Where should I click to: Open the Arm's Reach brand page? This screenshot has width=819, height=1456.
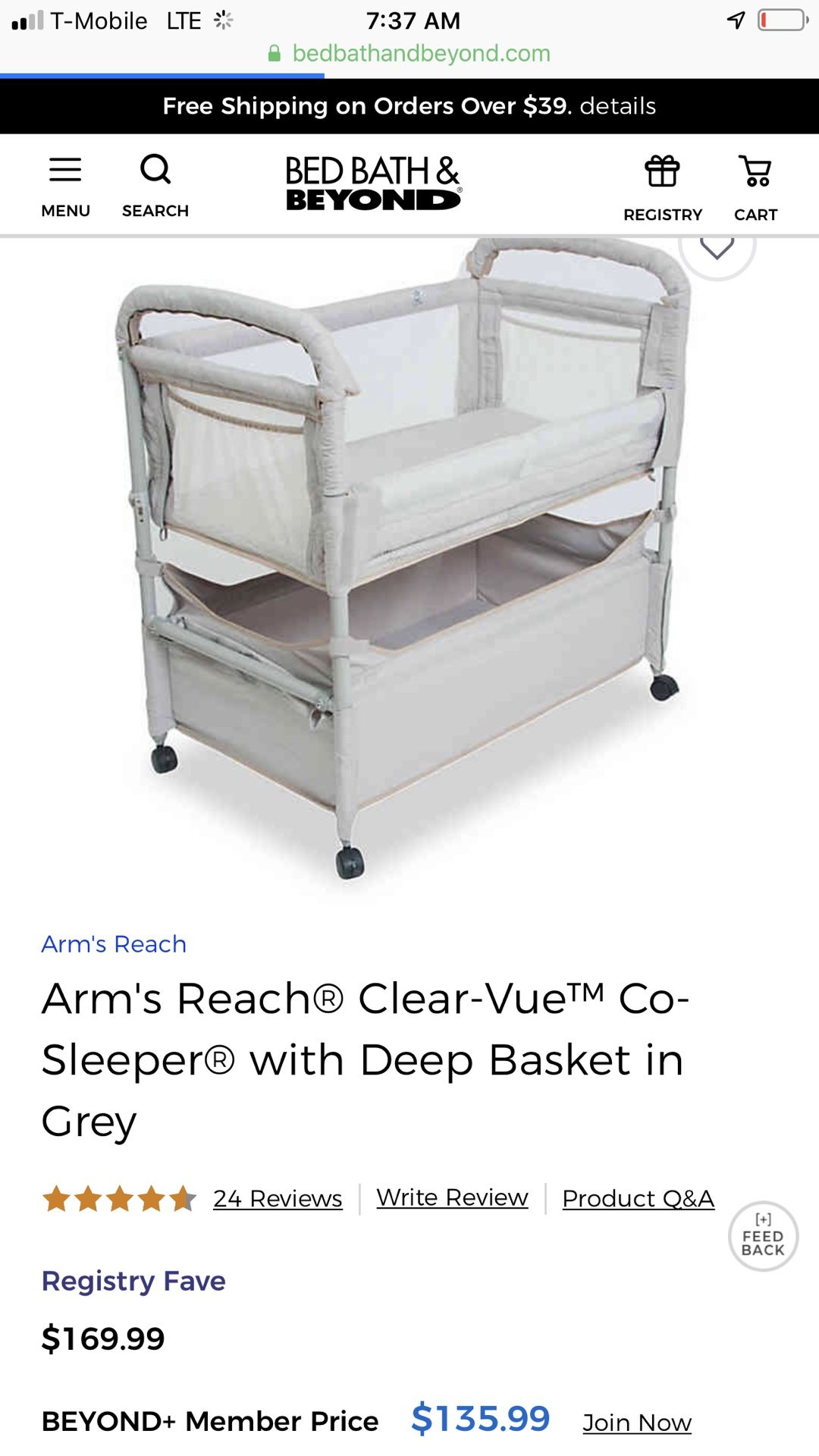pyautogui.click(x=114, y=944)
